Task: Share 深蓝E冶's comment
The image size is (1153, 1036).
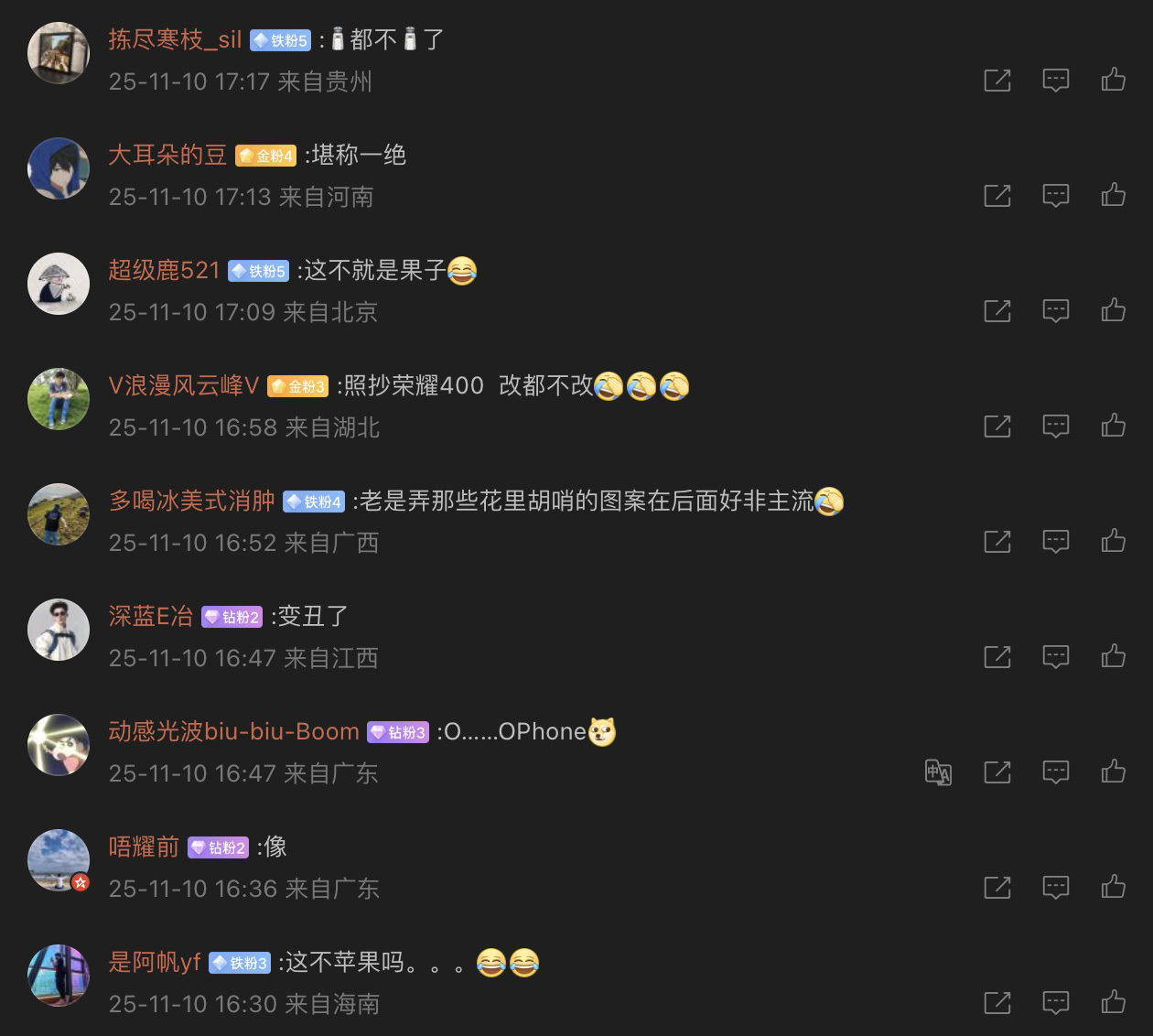Action: (997, 657)
